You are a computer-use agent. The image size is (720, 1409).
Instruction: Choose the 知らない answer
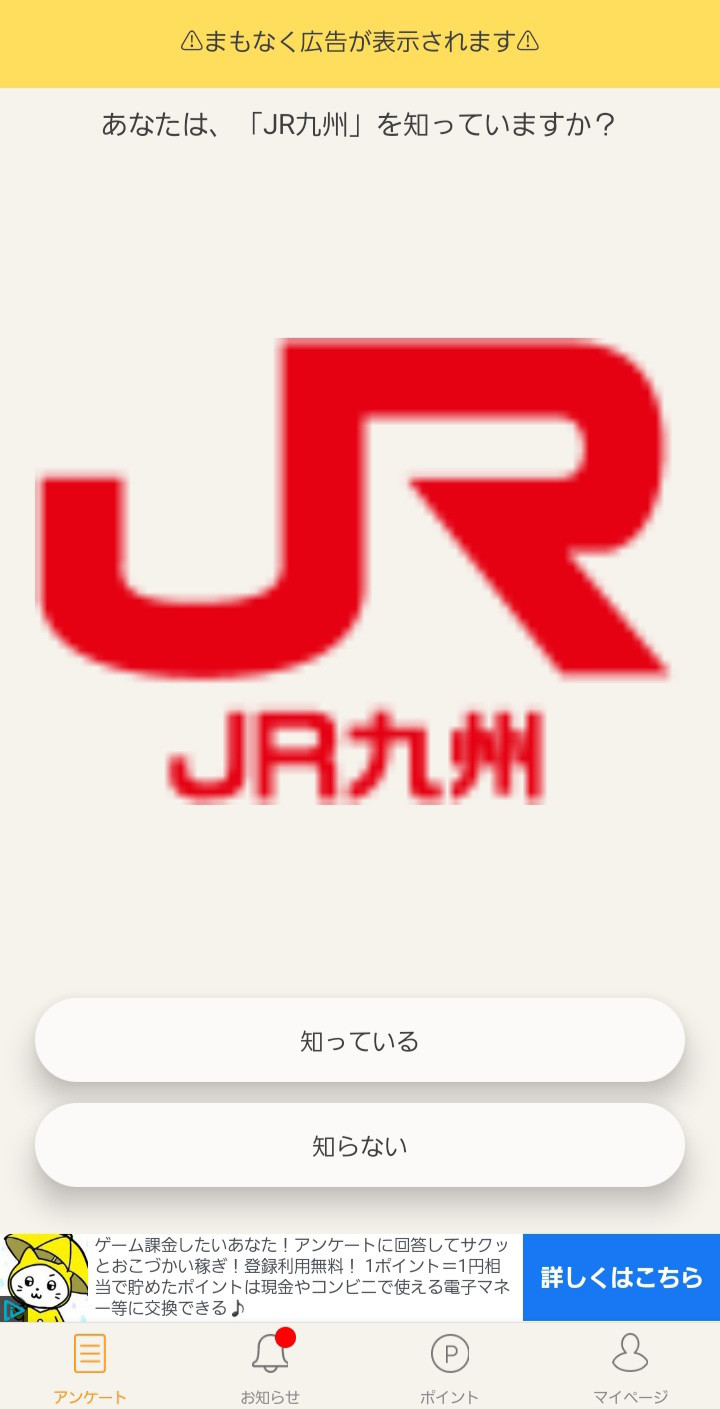click(360, 1145)
